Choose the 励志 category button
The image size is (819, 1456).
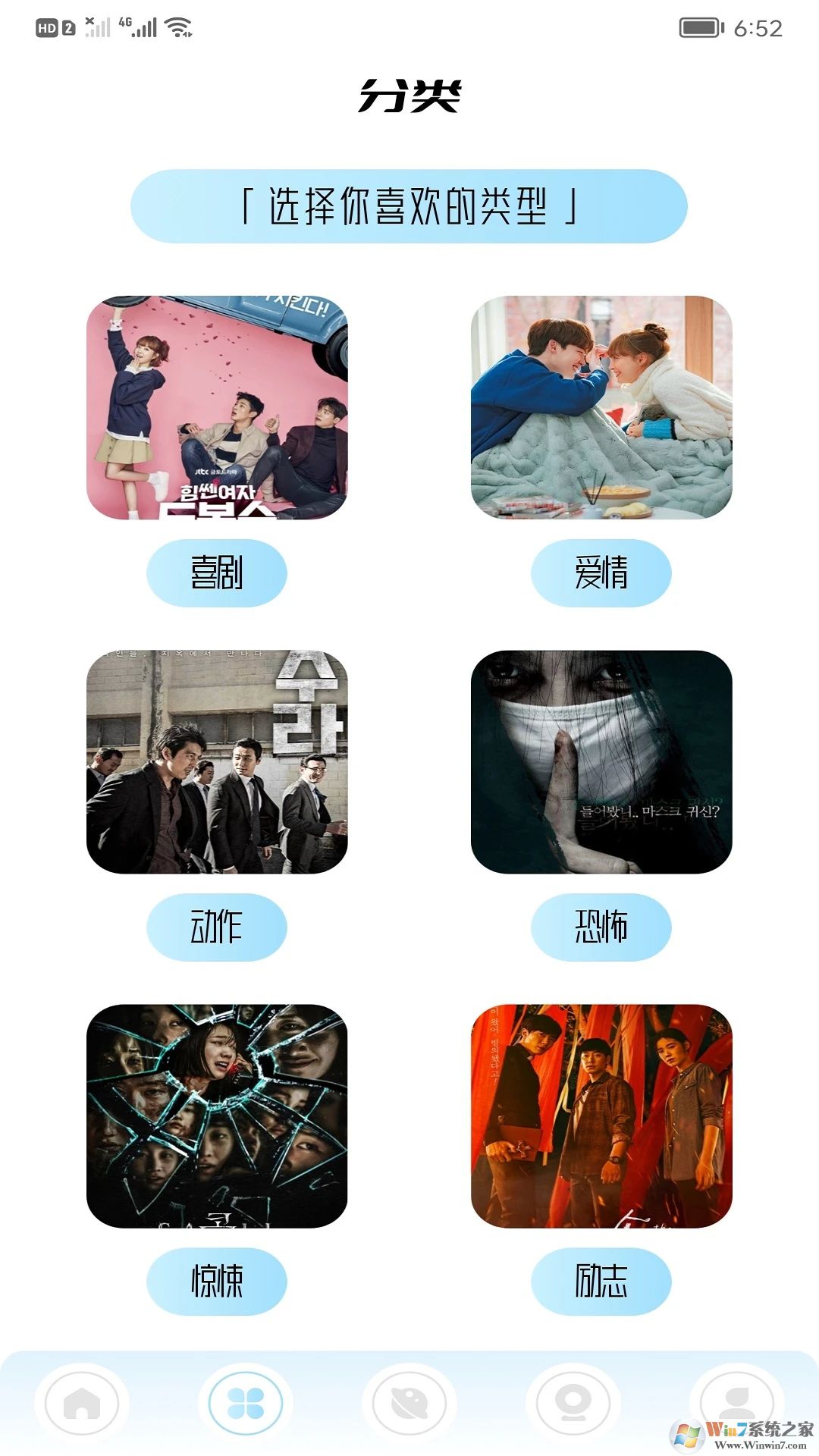pos(601,1281)
